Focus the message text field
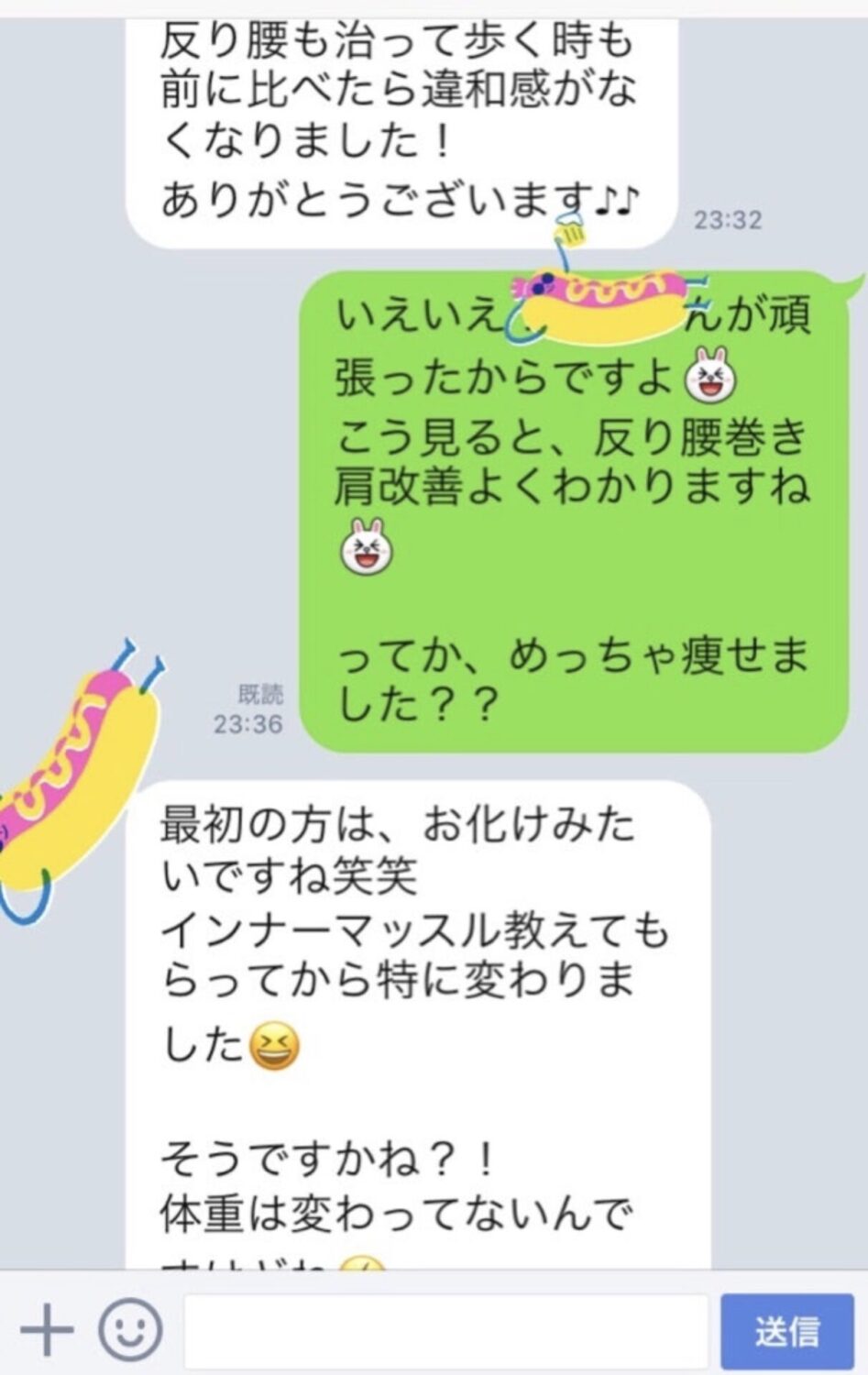868x1375 pixels. pyautogui.click(x=445, y=1331)
